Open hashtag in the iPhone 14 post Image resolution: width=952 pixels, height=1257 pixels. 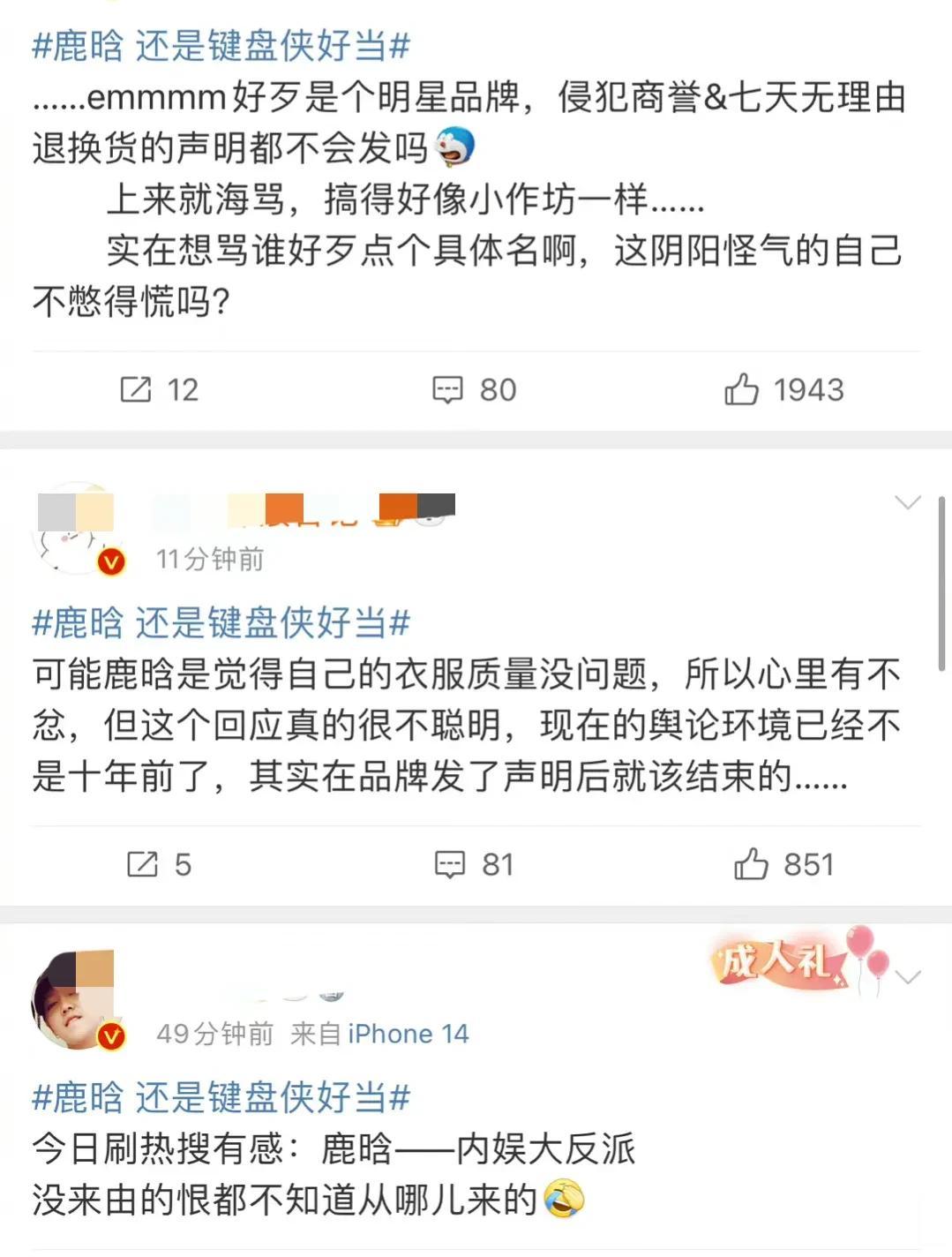click(221, 1097)
